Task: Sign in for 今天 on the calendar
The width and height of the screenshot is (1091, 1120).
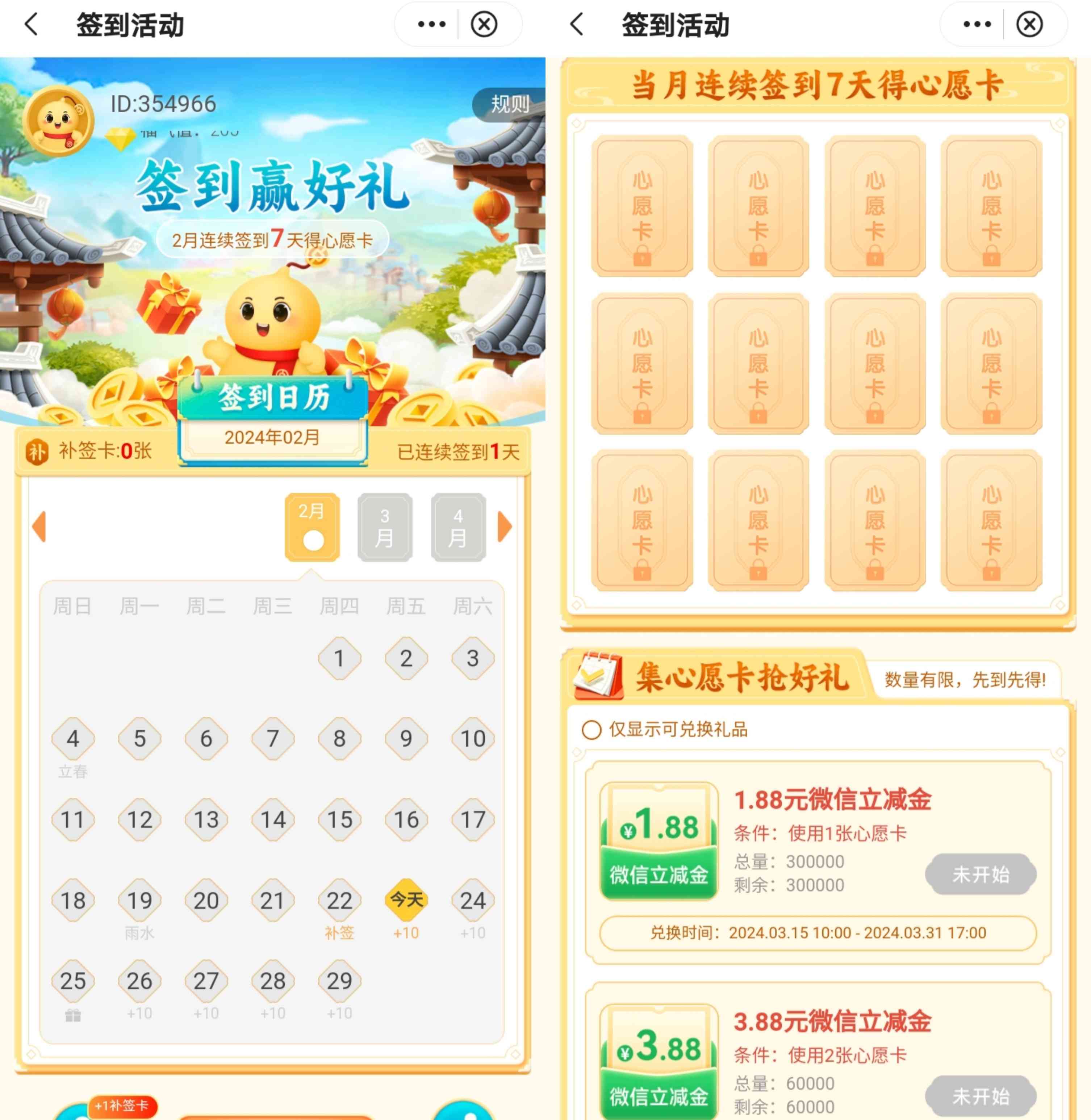Action: [406, 900]
